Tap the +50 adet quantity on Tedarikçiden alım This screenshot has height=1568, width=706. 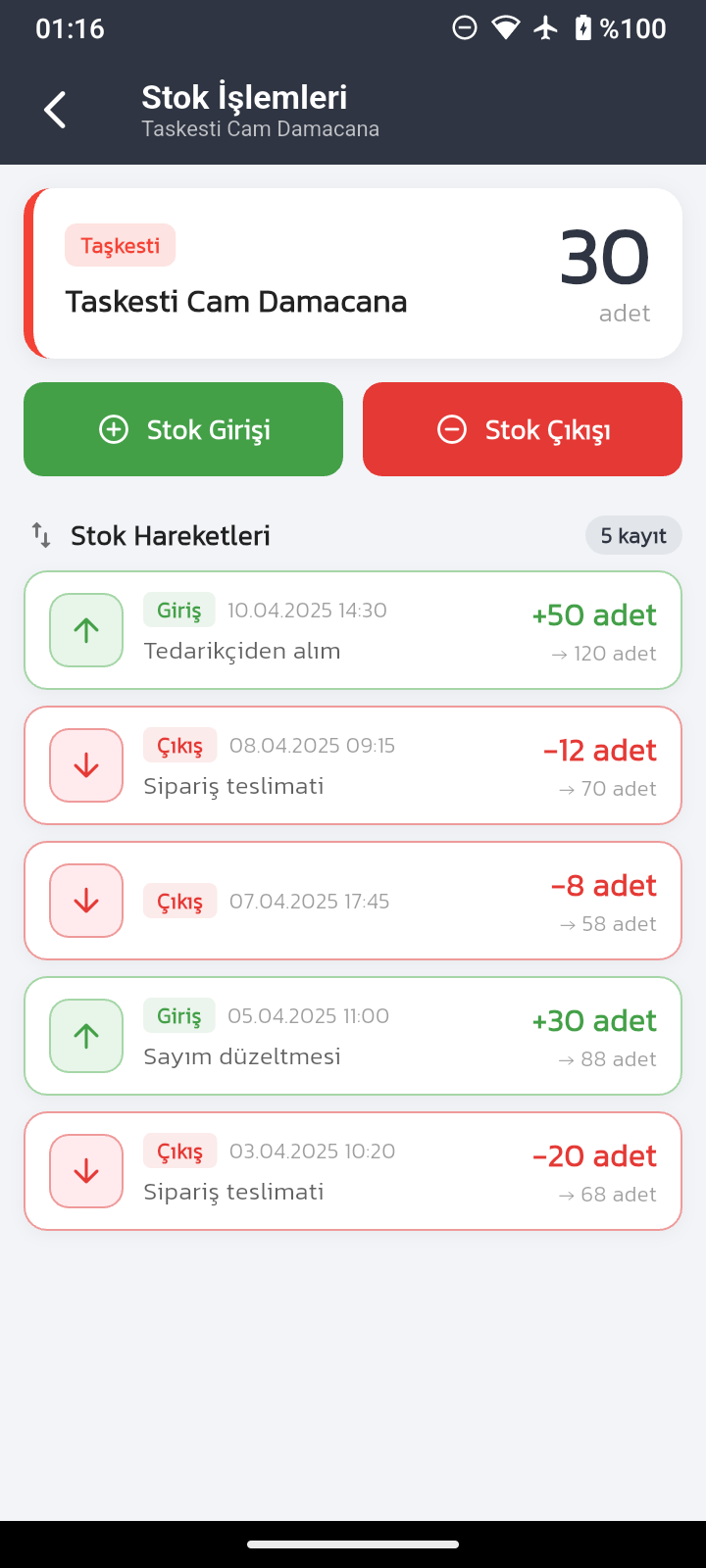coord(594,614)
